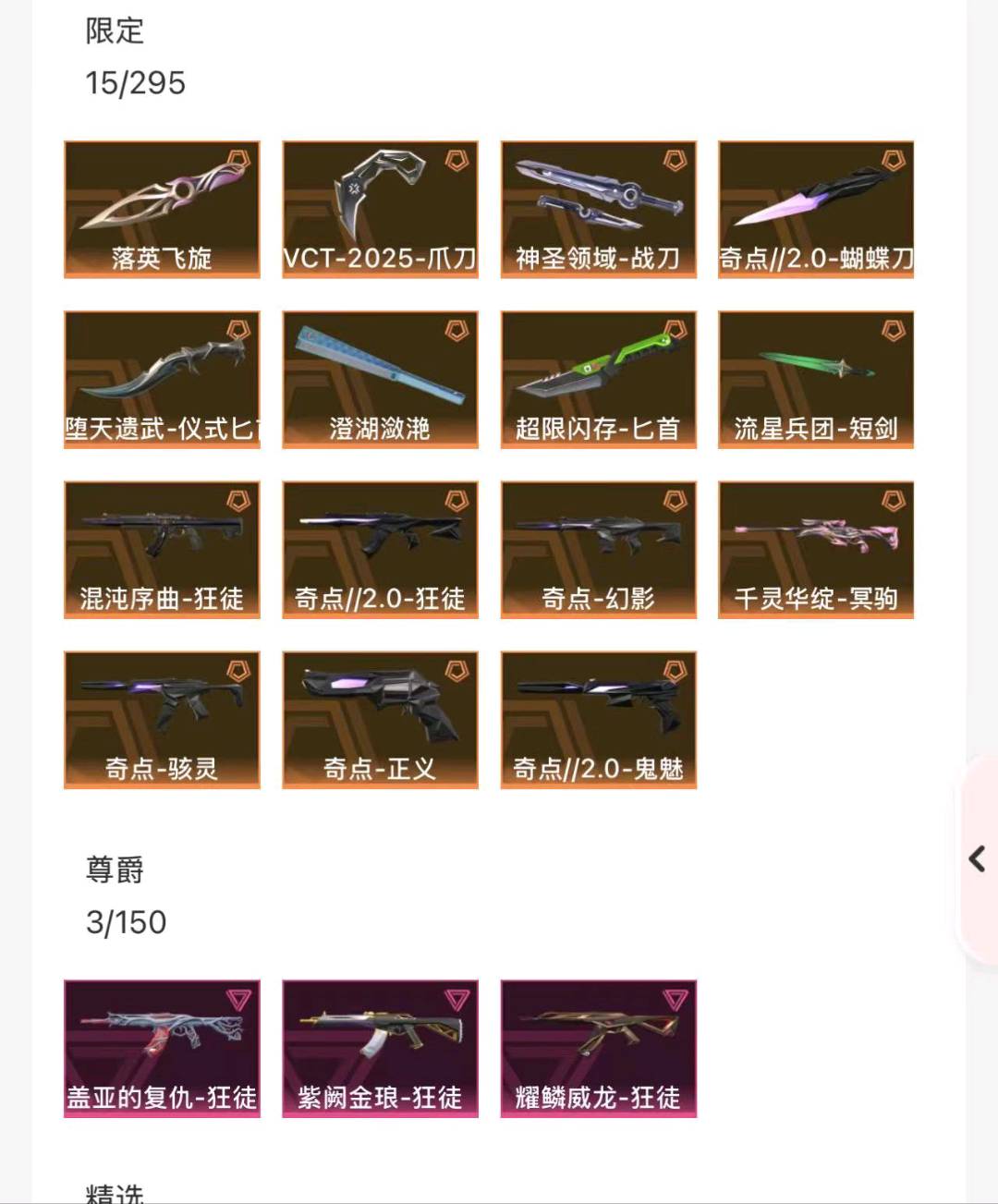Select the VCT-2025-爪刀 skin card

coord(380,209)
